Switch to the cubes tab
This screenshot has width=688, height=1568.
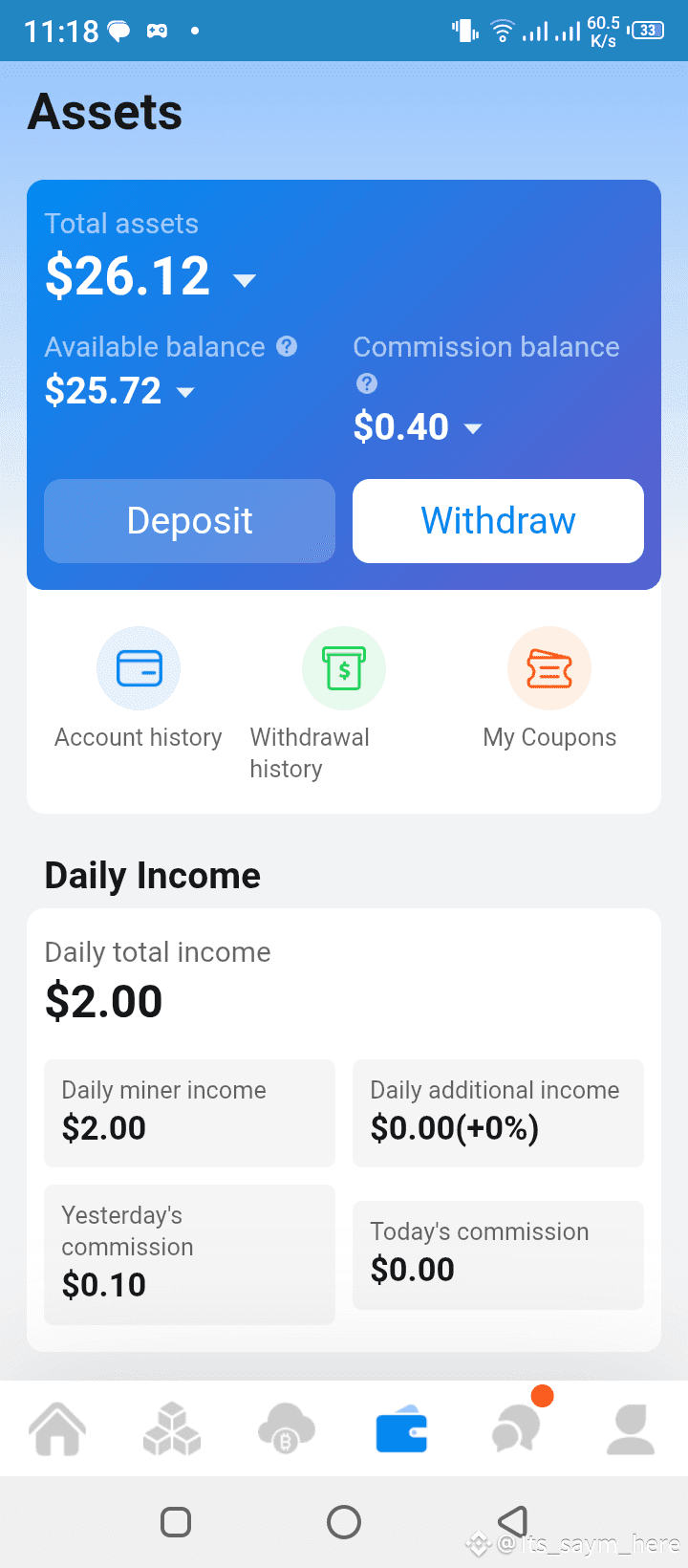click(172, 1429)
